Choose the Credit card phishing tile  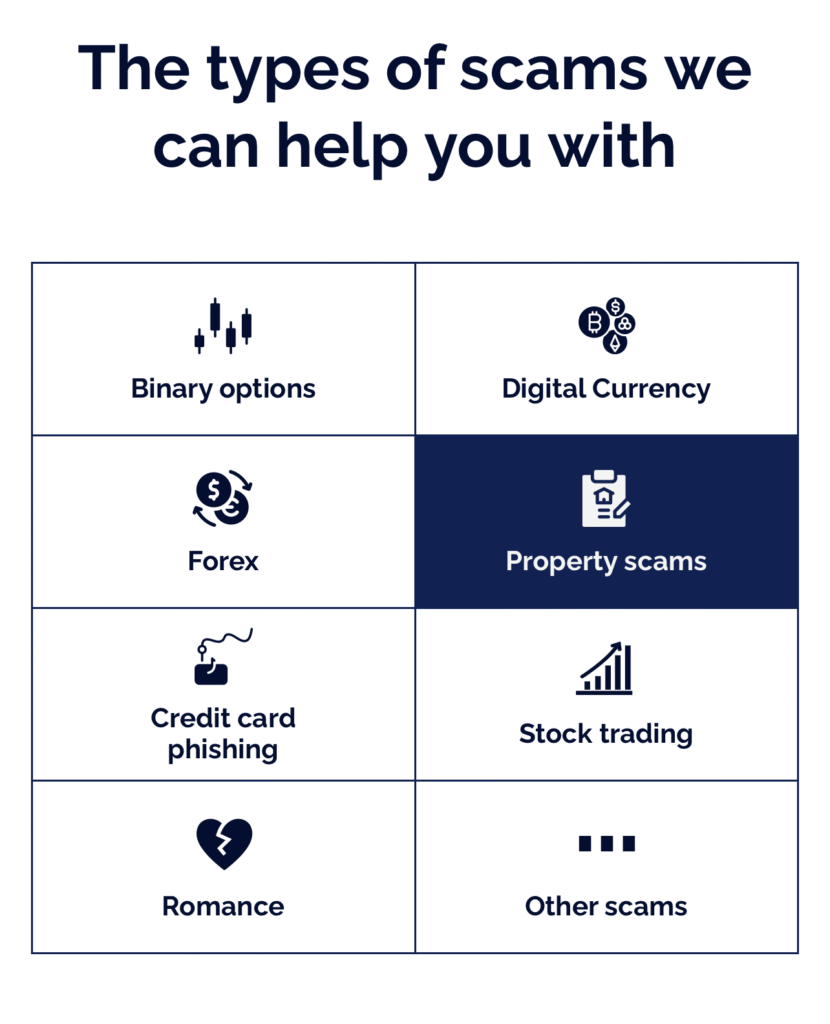(223, 694)
